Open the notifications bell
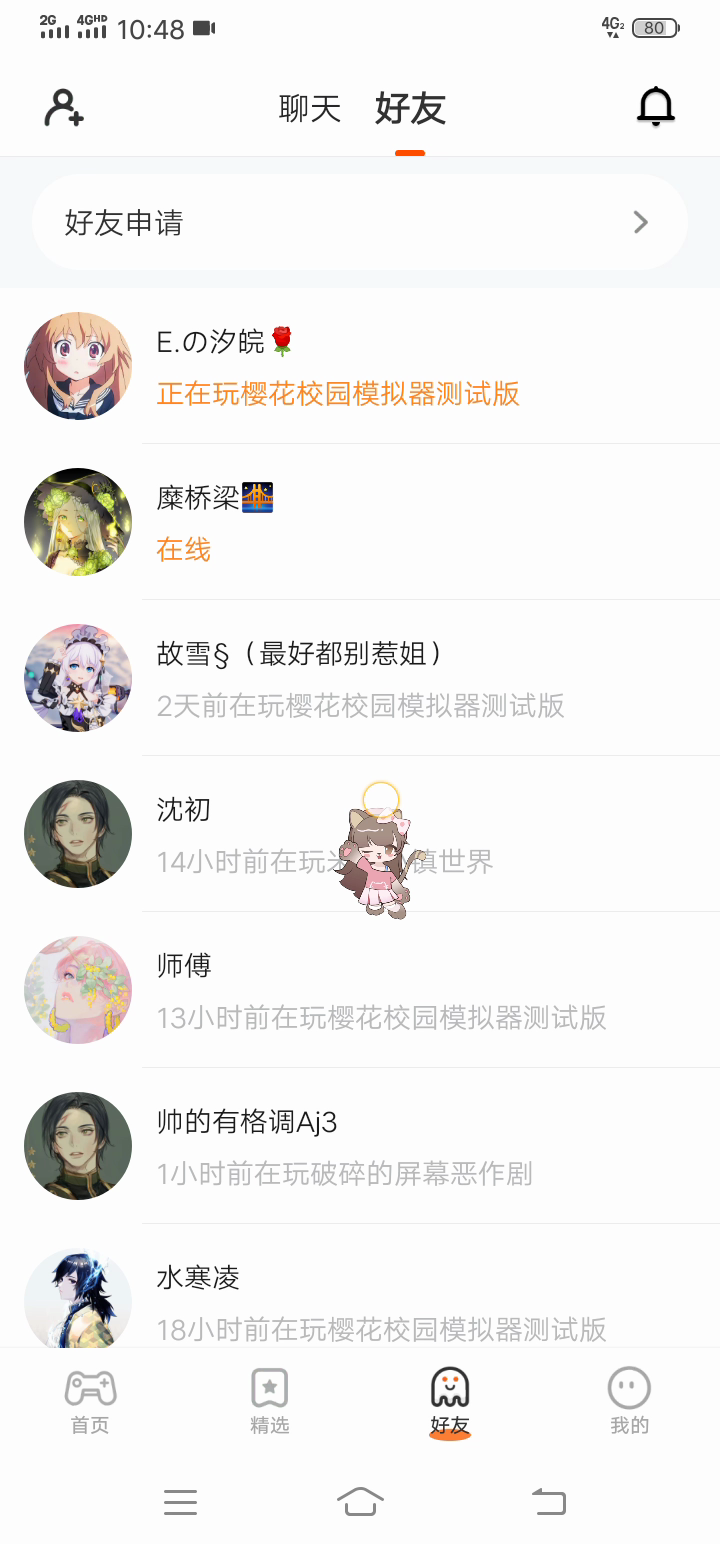 (656, 107)
